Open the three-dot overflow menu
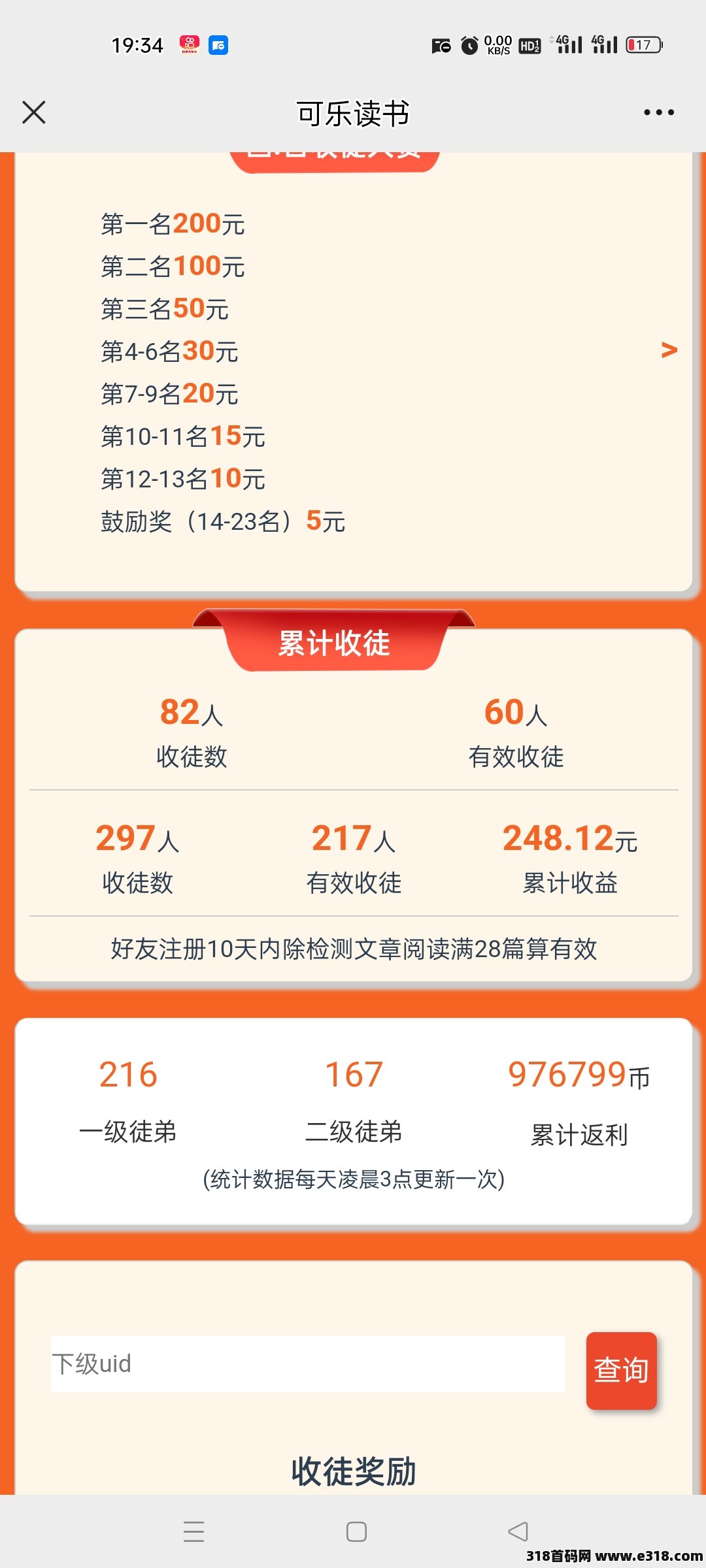 (x=659, y=112)
